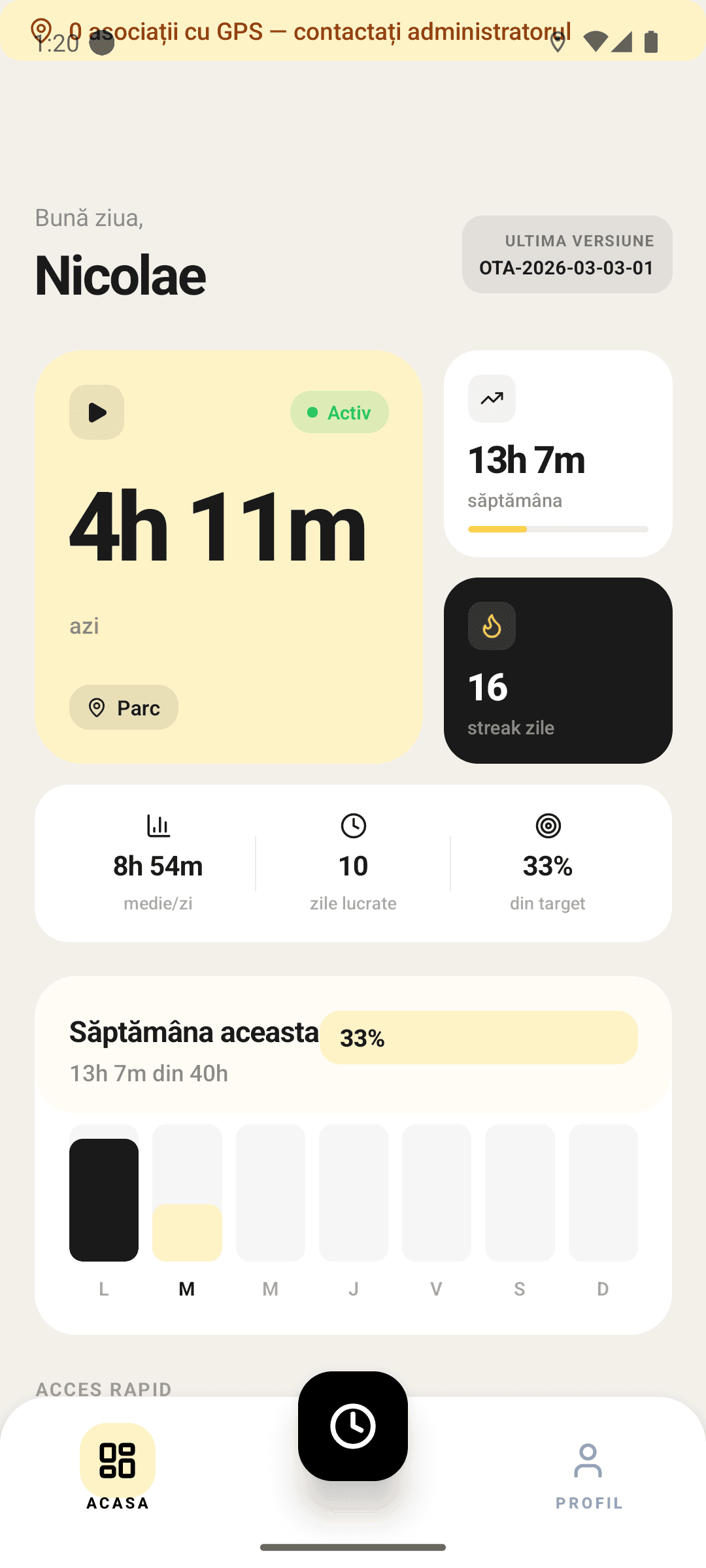Tap the Parc location chip
Screen dimensions: 706x1568
pyautogui.click(x=124, y=707)
